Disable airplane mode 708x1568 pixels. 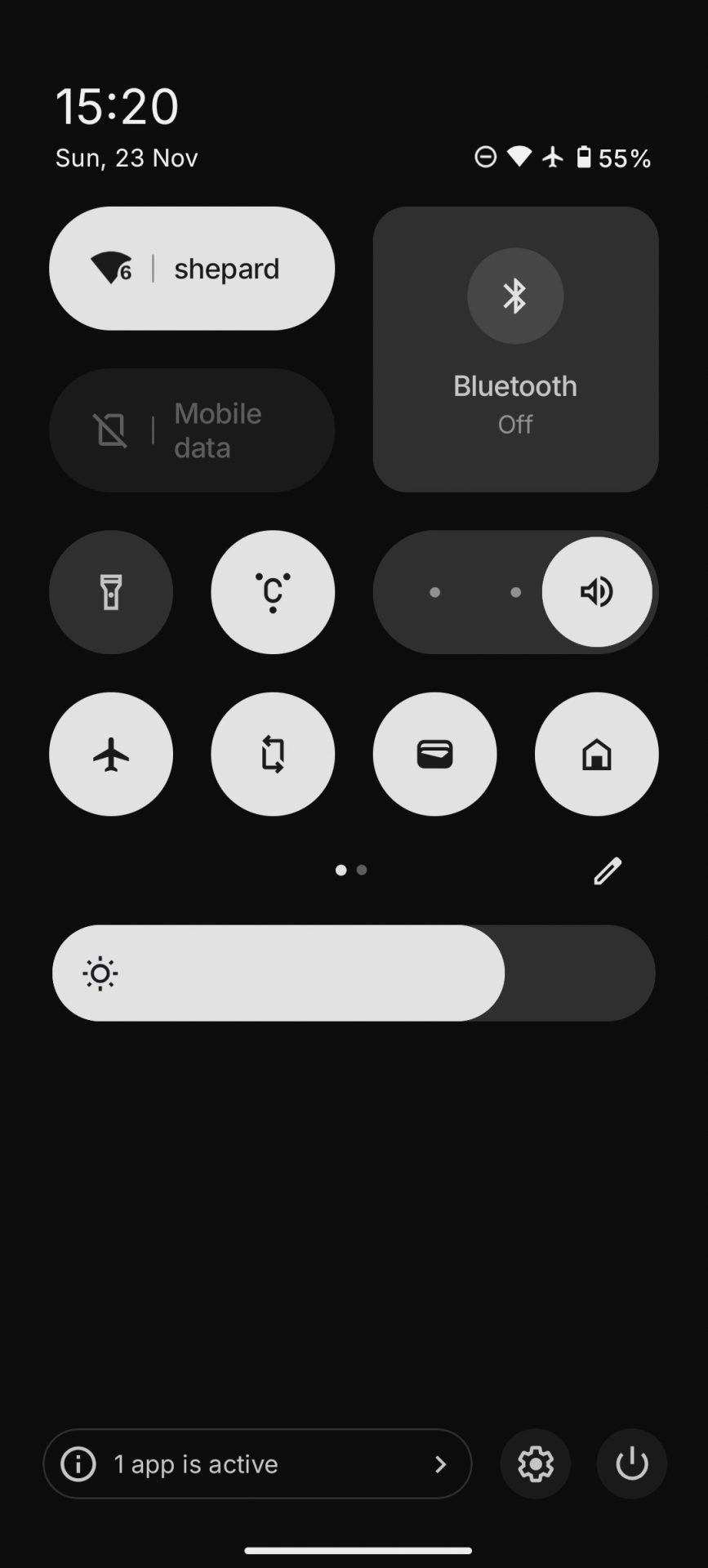pos(111,754)
